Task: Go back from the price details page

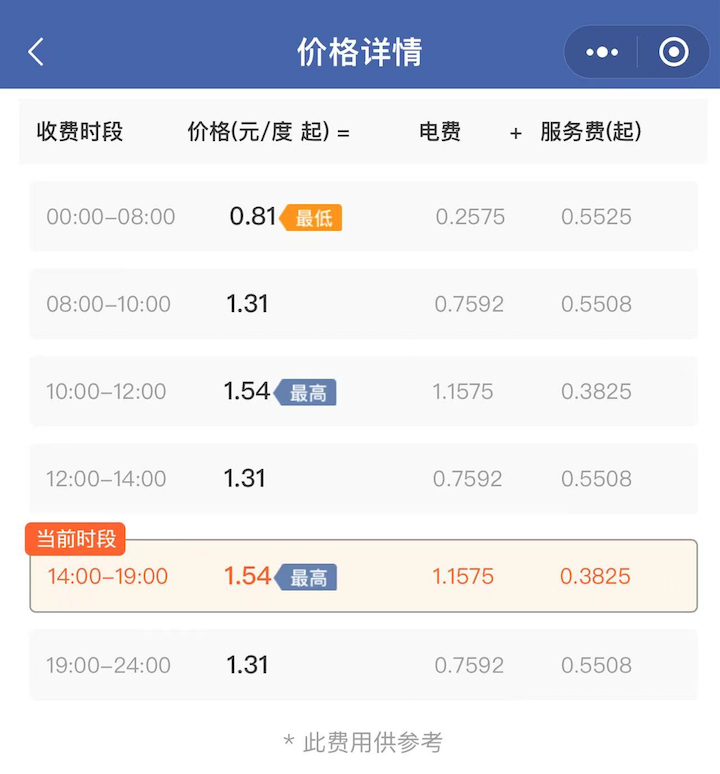Action: [x=36, y=52]
